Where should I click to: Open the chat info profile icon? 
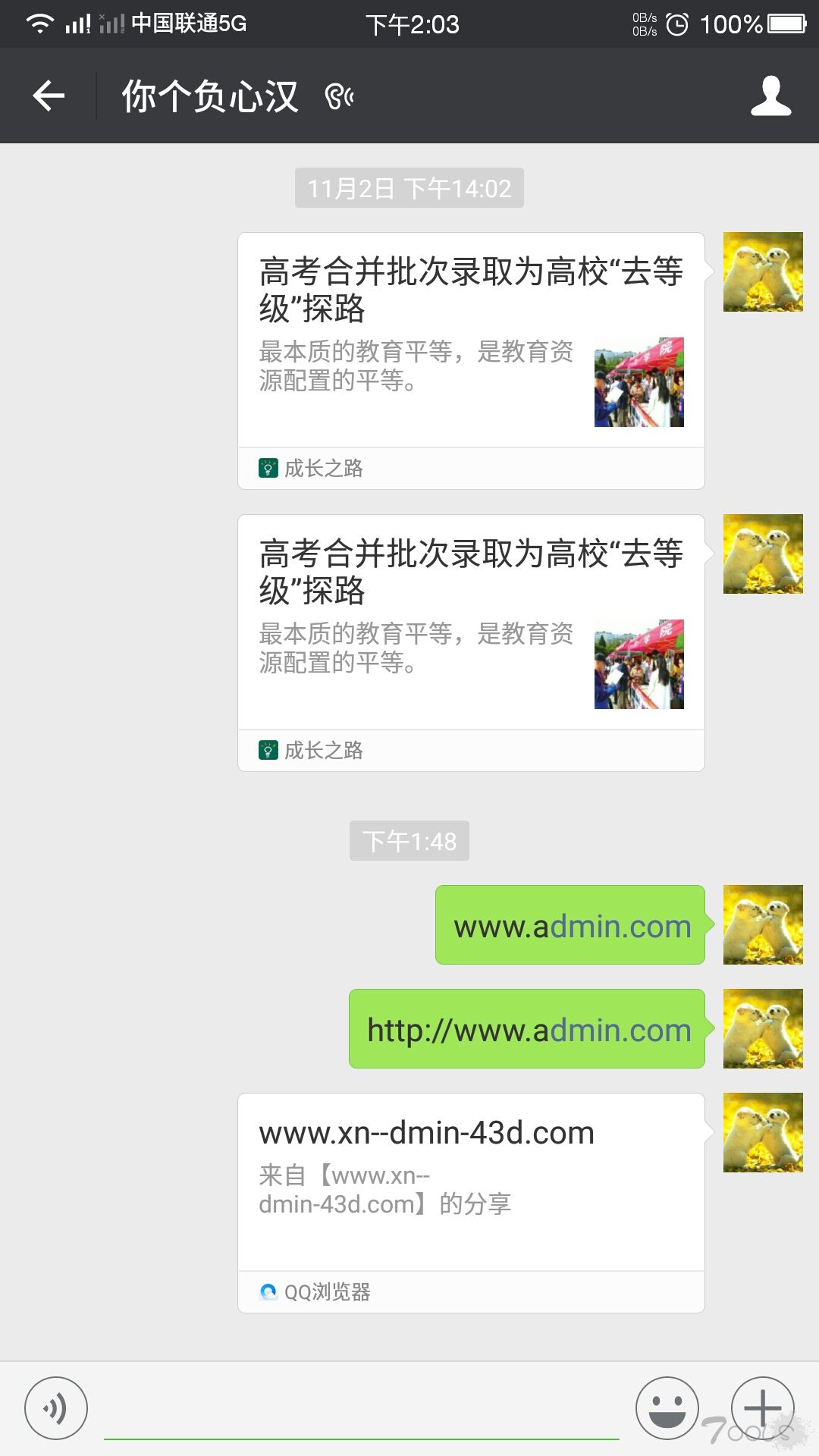(x=770, y=96)
